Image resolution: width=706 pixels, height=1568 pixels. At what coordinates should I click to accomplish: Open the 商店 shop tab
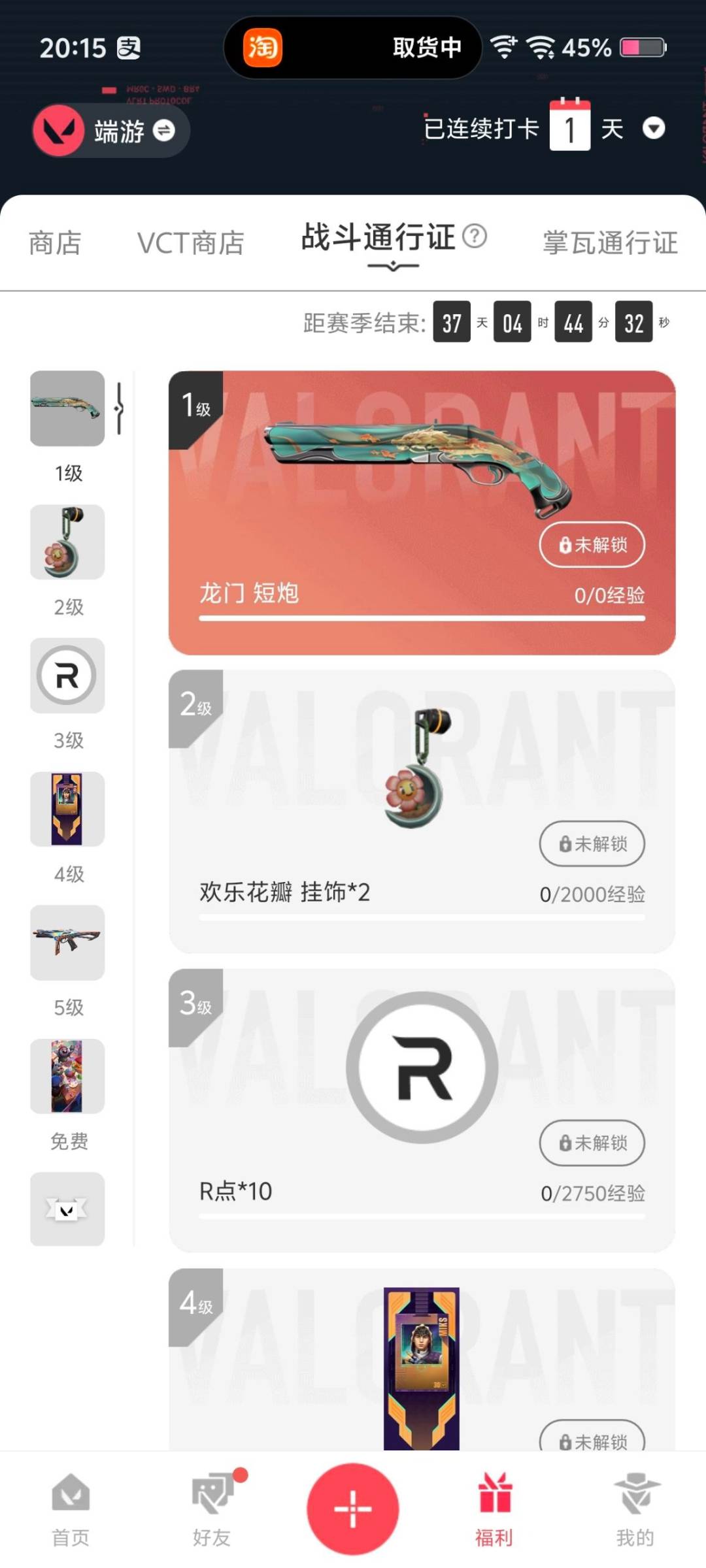[53, 242]
